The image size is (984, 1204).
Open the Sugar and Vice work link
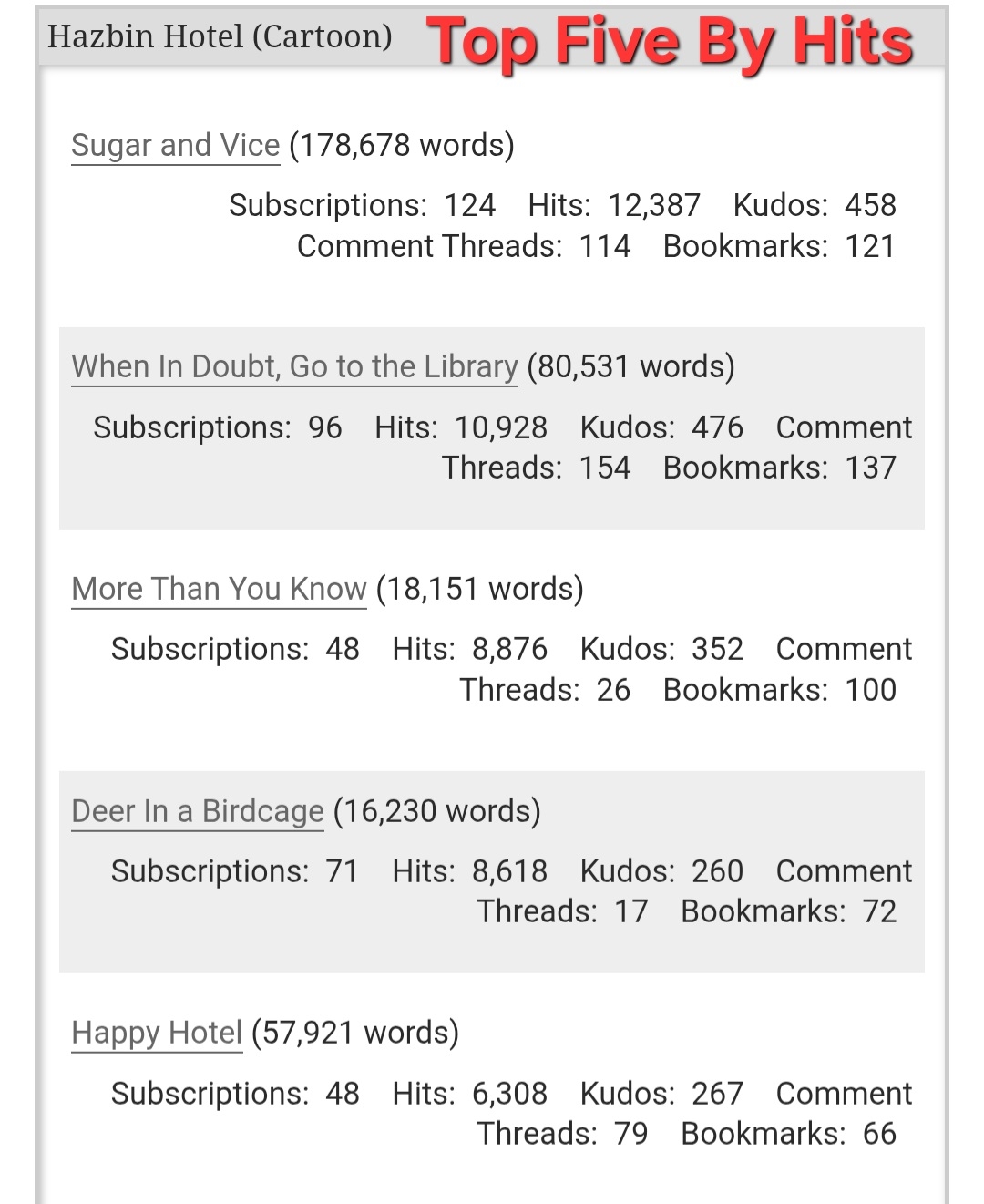tap(175, 146)
